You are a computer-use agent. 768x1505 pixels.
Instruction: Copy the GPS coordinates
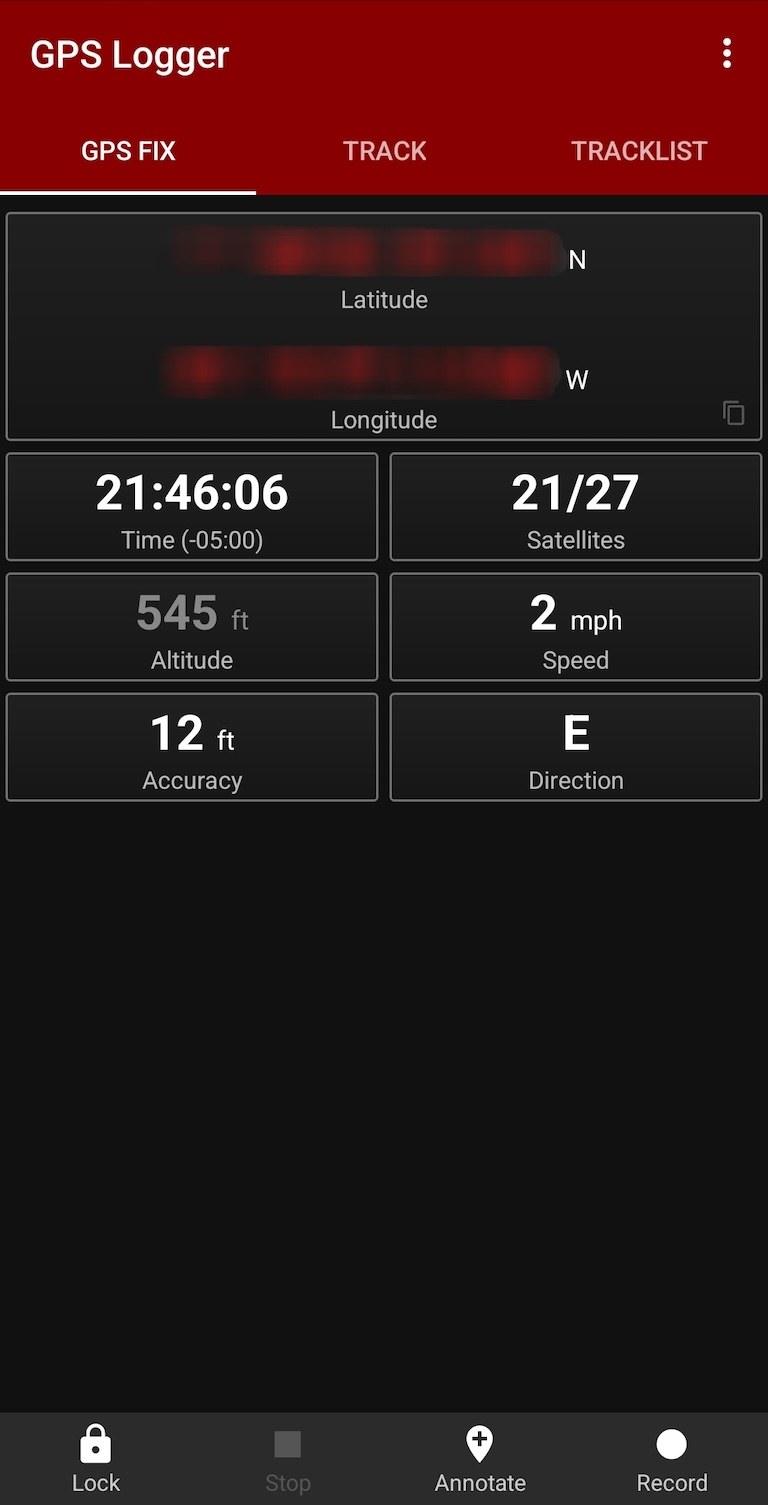point(734,412)
